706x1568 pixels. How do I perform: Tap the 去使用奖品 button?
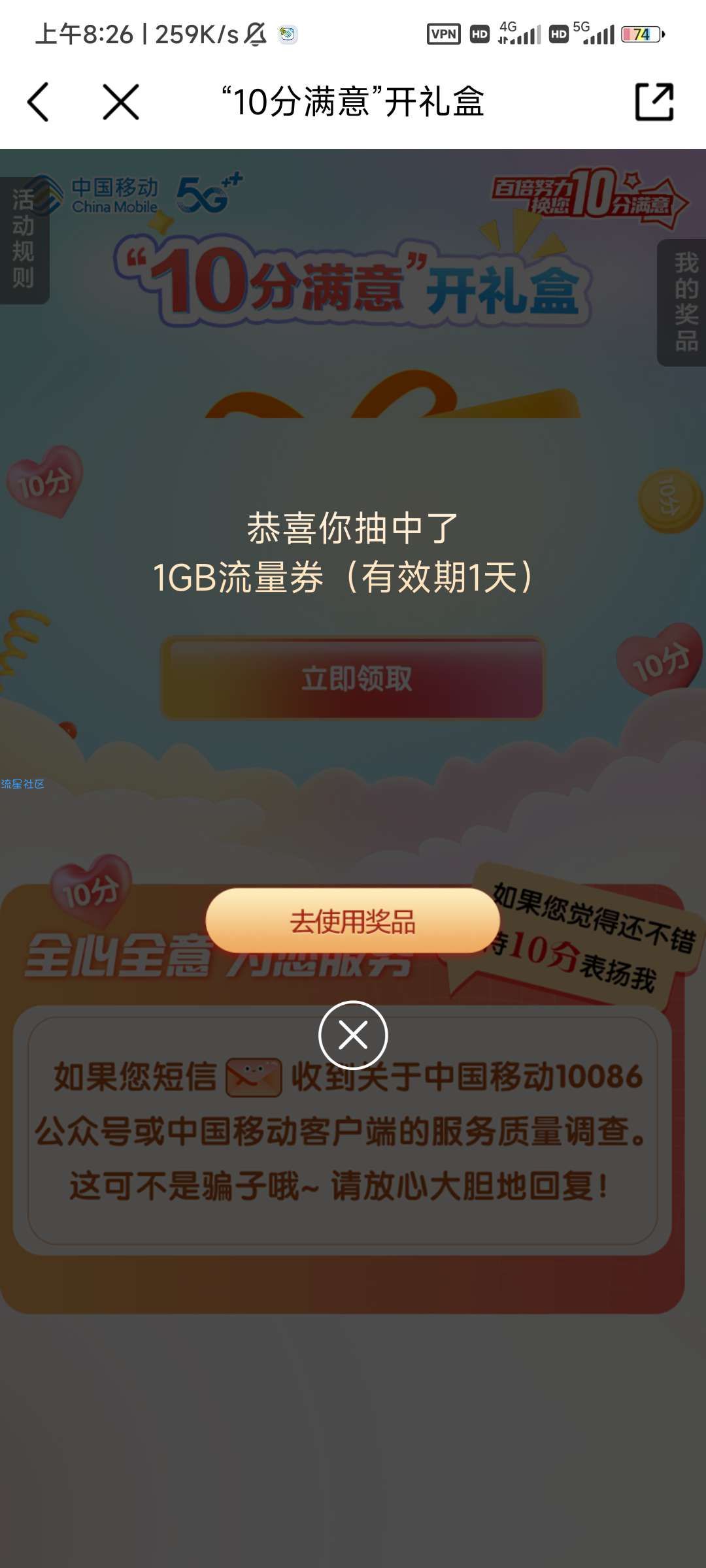click(353, 921)
